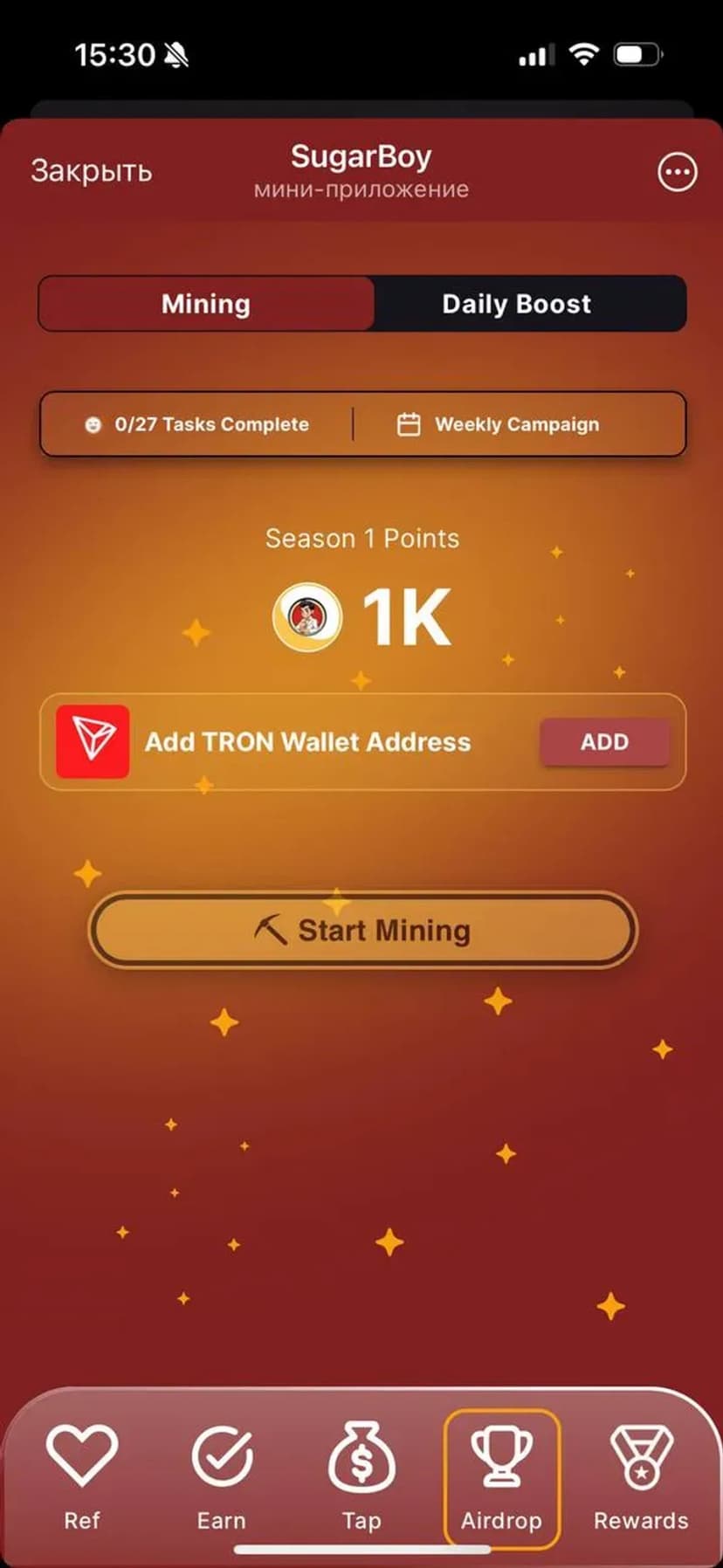Viewport: 723px width, 1568px height.
Task: Go to the Ref tab
Action: pos(82,1475)
